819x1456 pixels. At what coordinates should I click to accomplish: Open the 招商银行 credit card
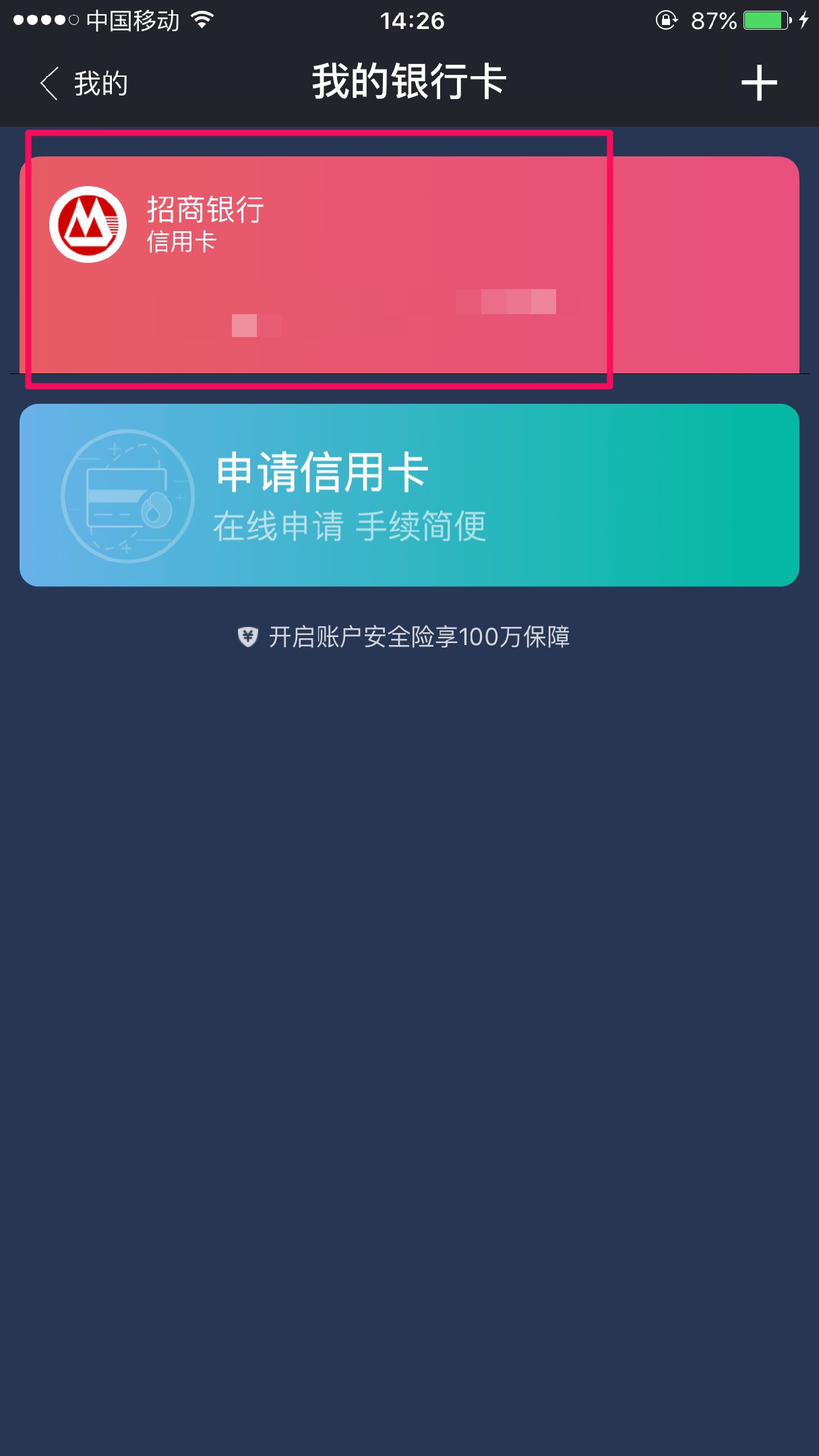click(x=408, y=264)
